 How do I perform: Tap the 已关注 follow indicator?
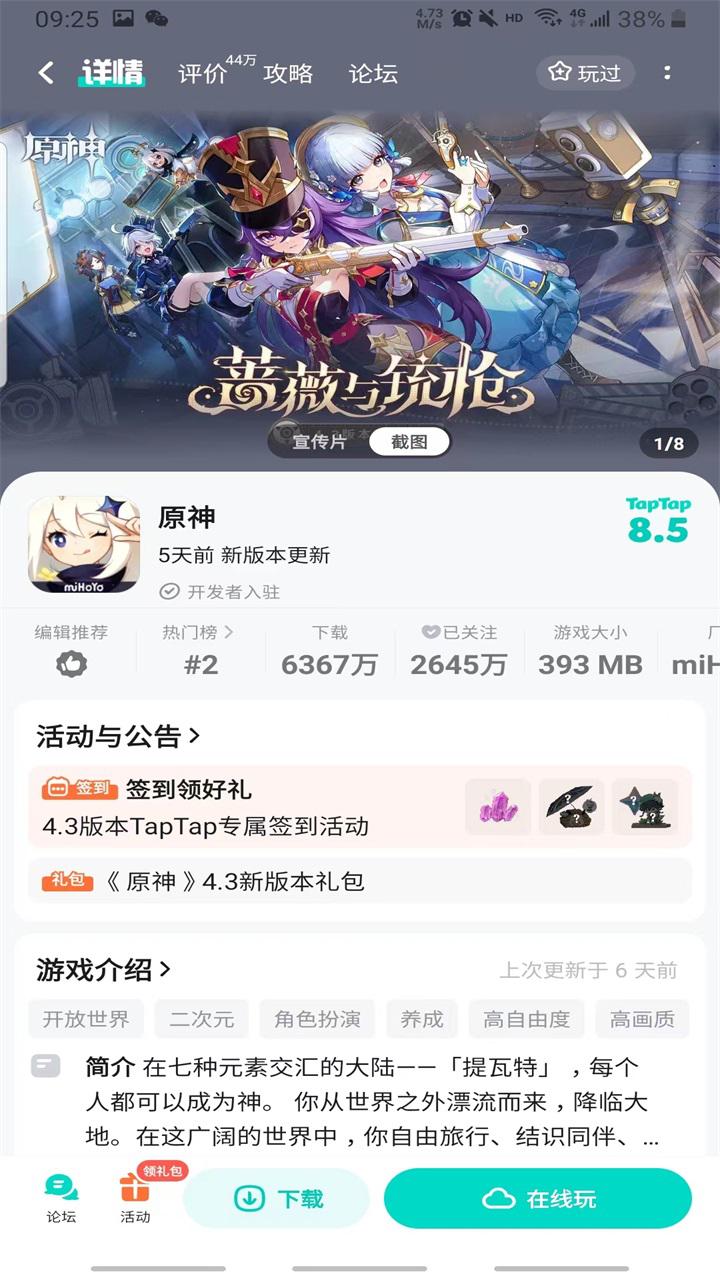point(458,650)
